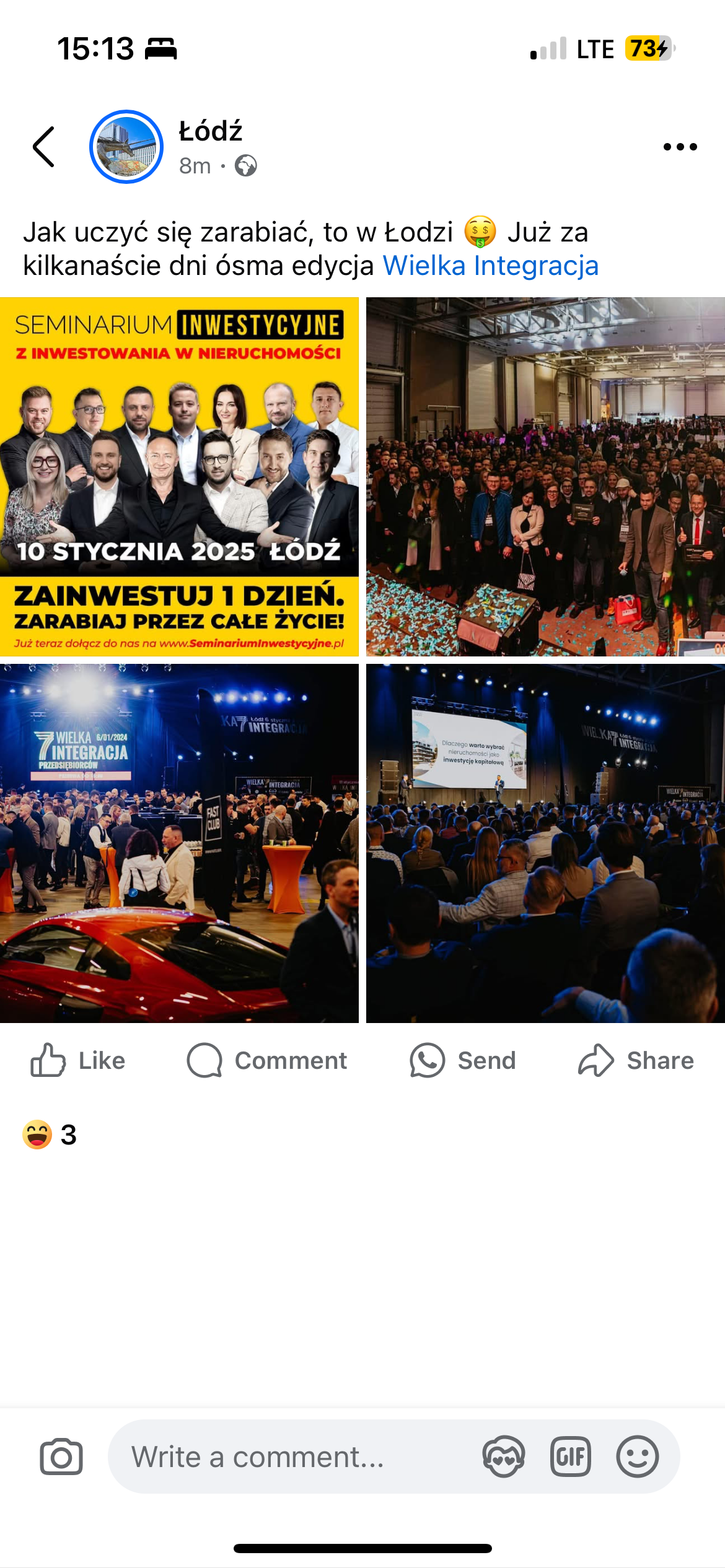Open the emoji smiley picker

point(637,1457)
